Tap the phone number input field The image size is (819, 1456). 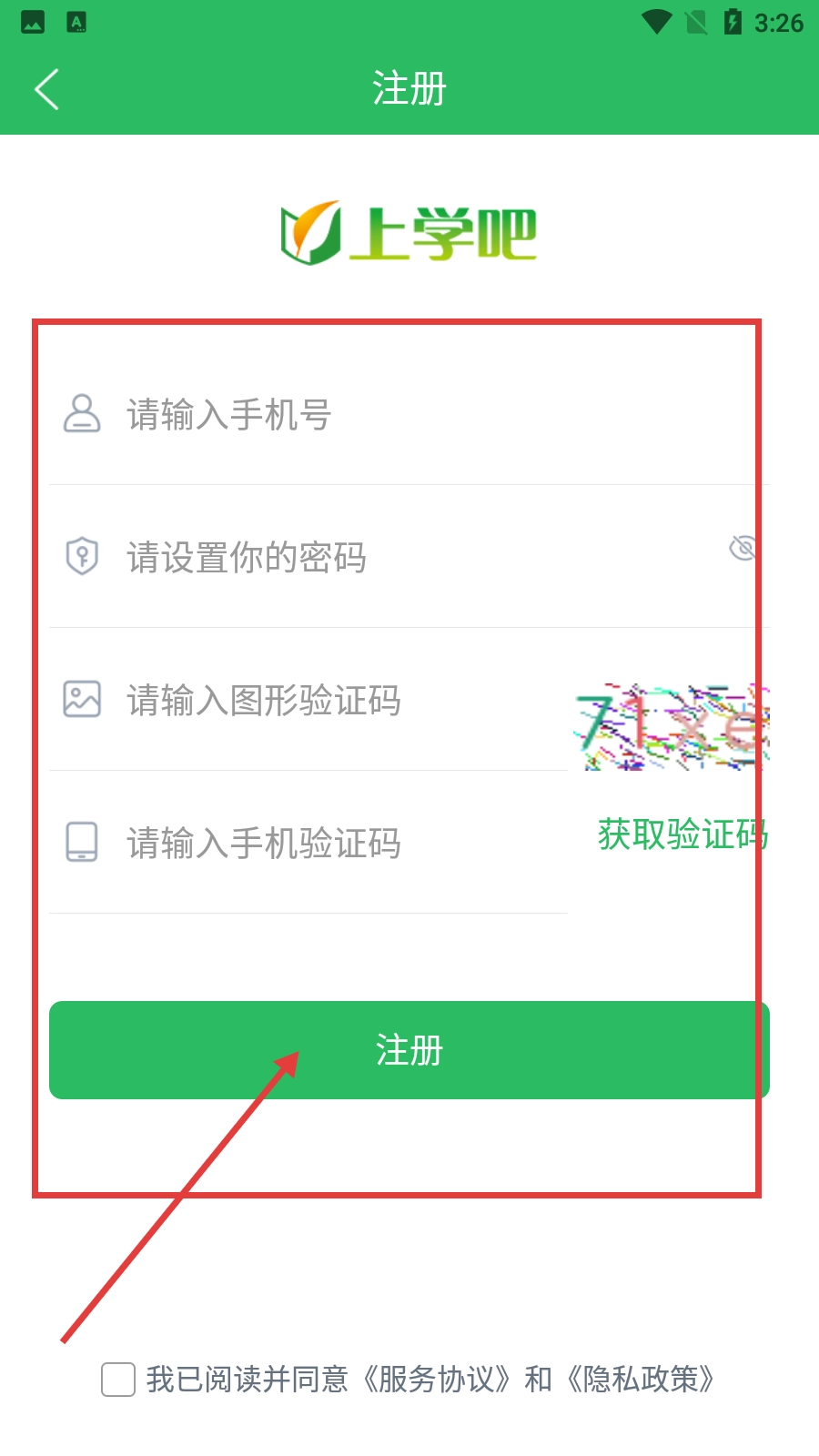[409, 415]
